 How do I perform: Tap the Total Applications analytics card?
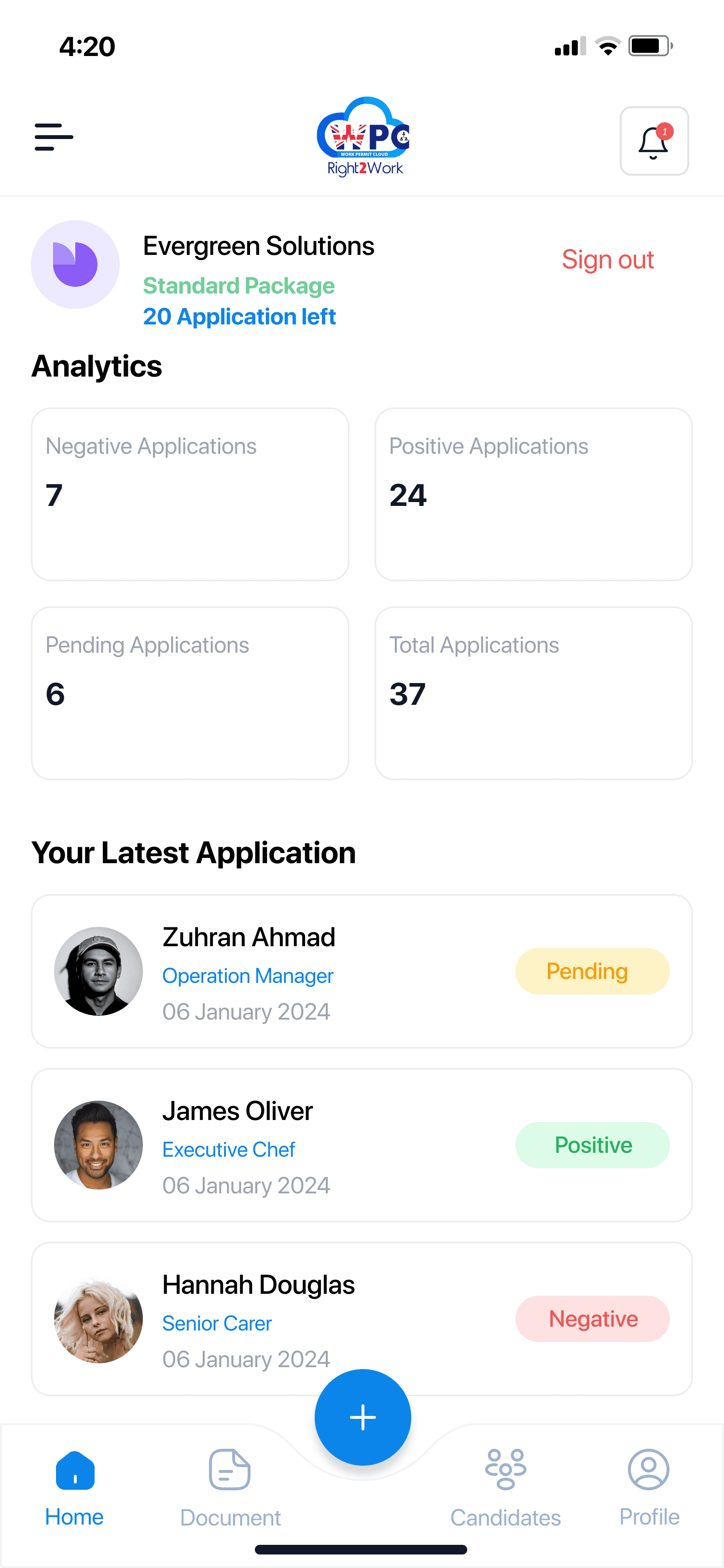click(x=533, y=693)
